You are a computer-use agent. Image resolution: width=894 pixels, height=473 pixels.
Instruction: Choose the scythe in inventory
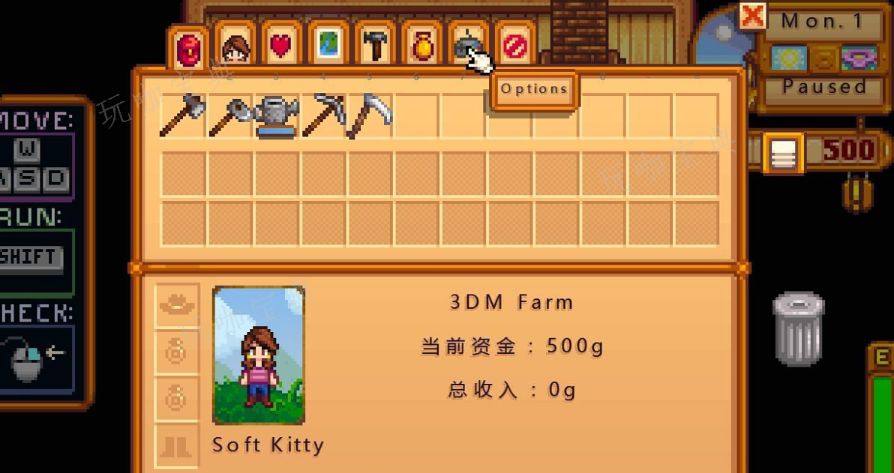pyautogui.click(x=369, y=116)
